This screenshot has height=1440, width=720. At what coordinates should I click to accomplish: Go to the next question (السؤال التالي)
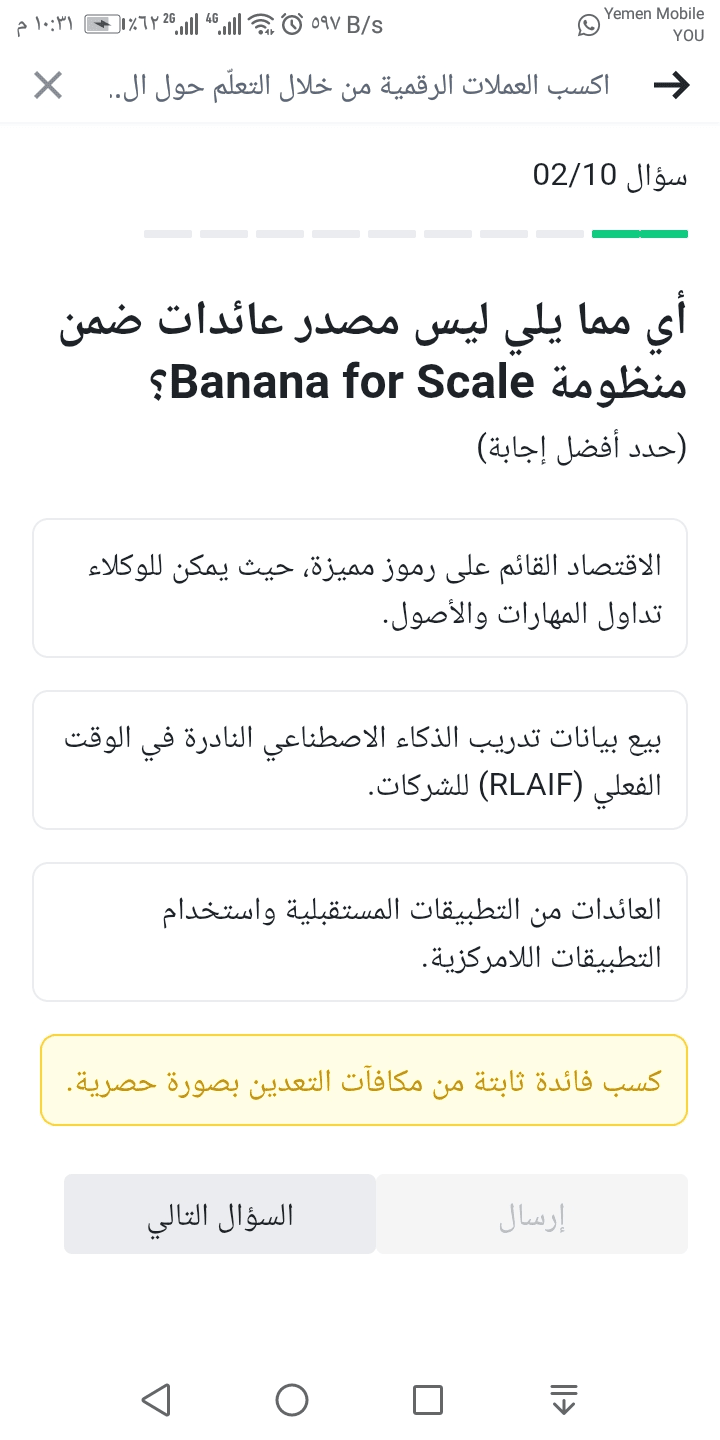(x=220, y=1214)
